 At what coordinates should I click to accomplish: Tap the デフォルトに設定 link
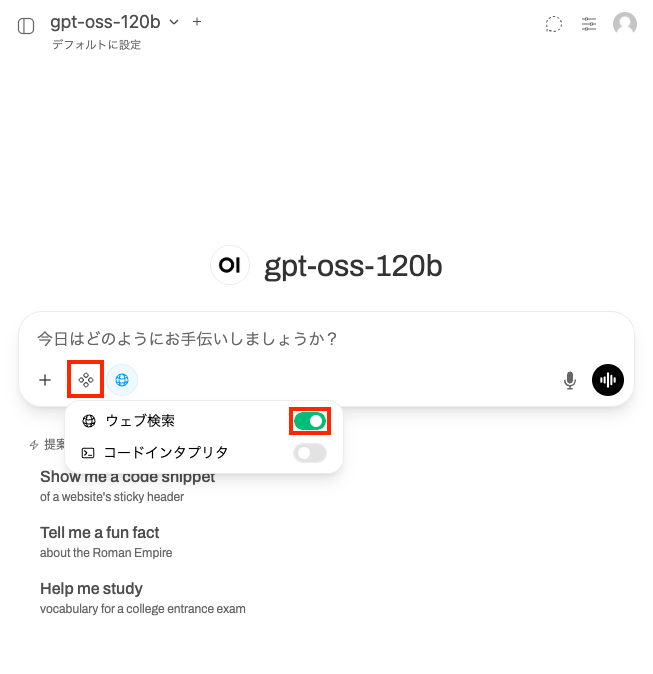[96, 45]
